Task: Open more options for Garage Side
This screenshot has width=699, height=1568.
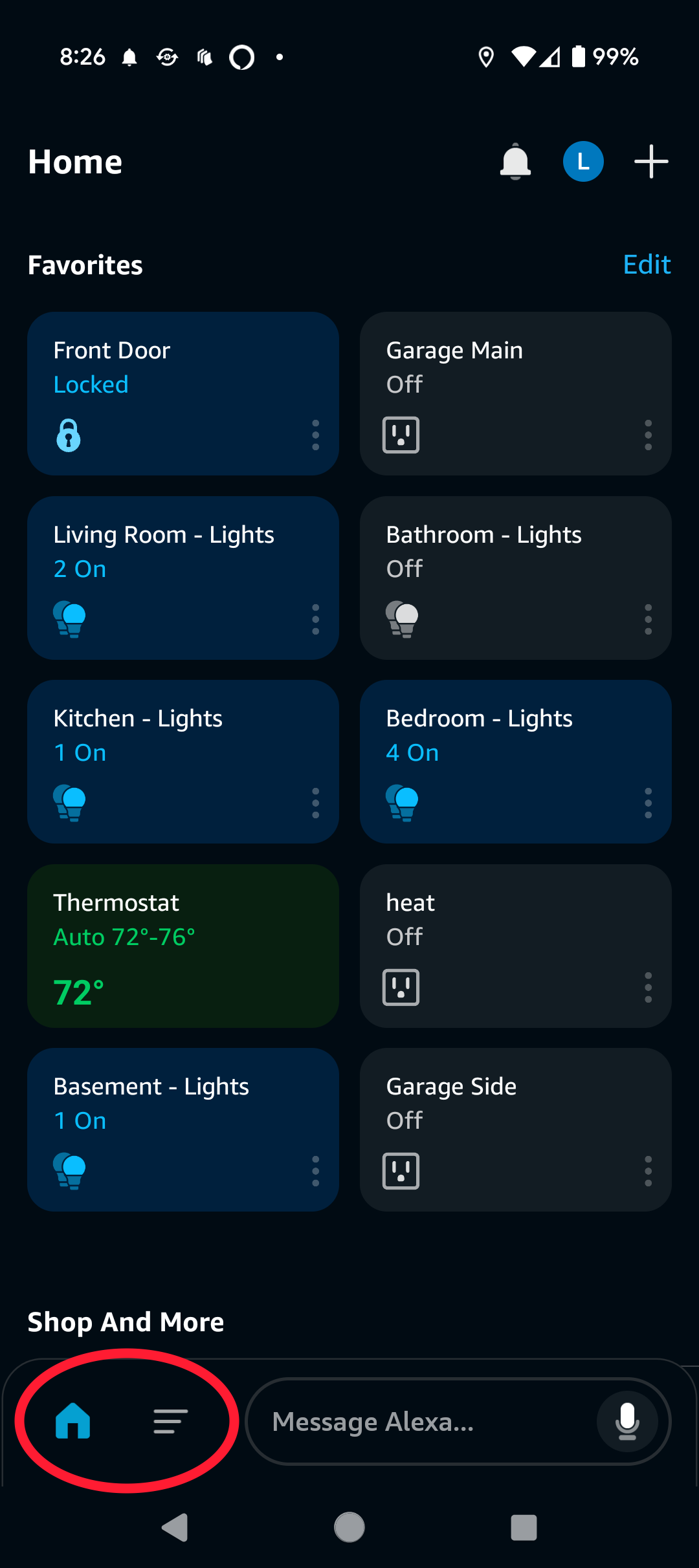Action: (x=648, y=1171)
